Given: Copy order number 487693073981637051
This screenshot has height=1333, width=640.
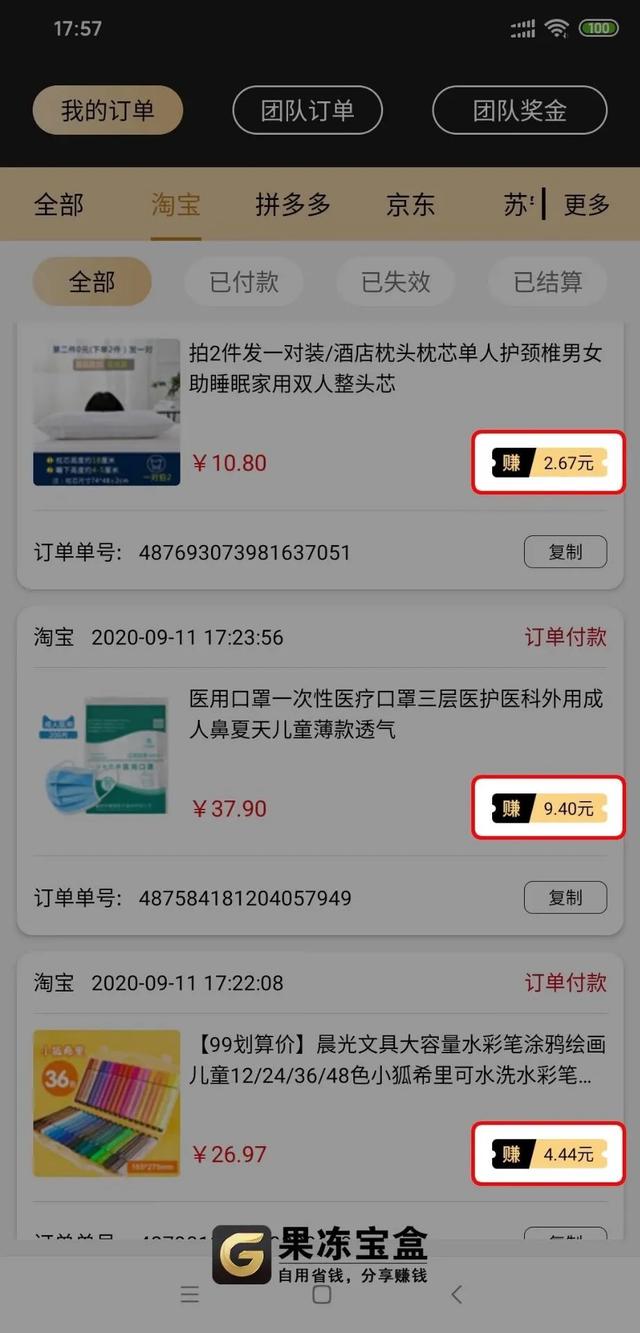Looking at the screenshot, I should [565, 552].
